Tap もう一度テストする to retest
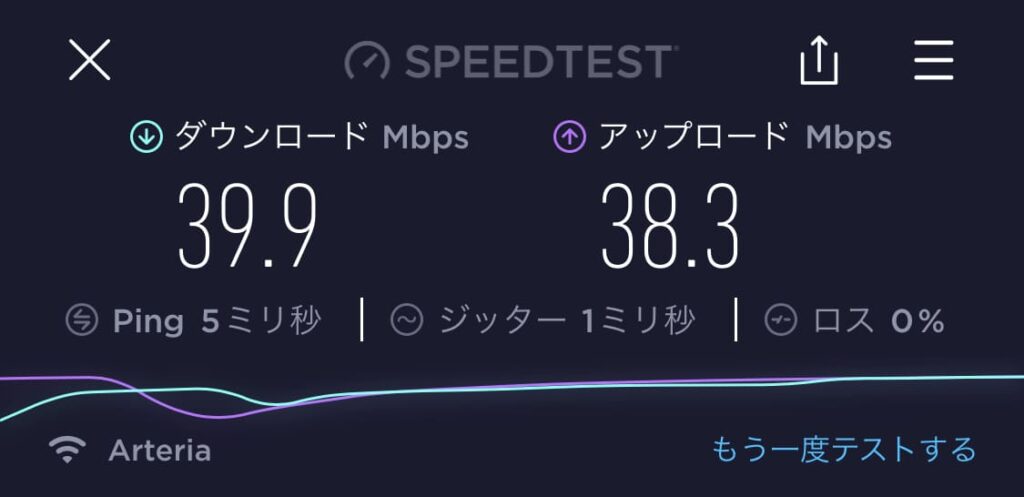This screenshot has height=497, width=1024. 843,450
